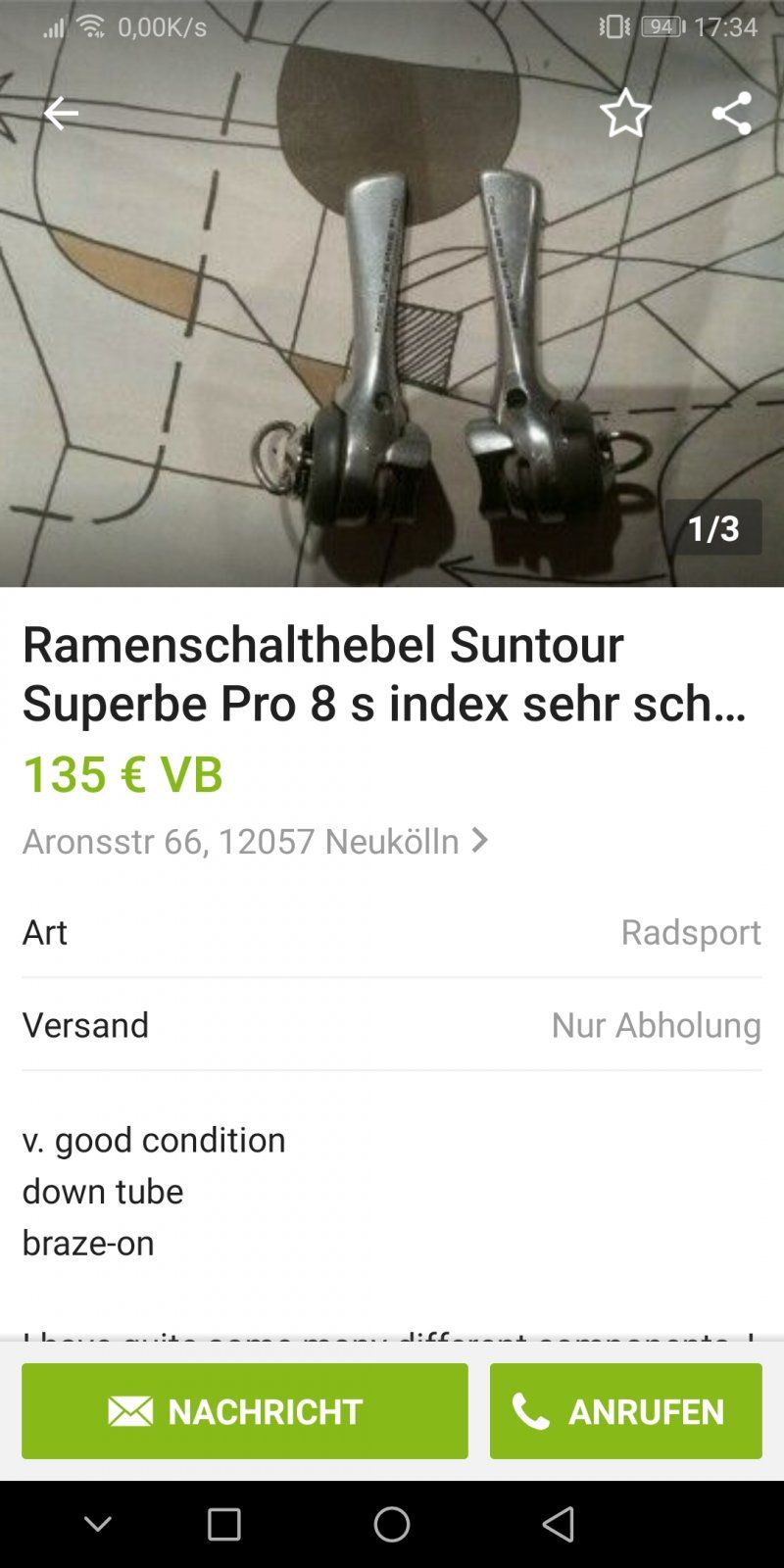Tap the system home button
This screenshot has width=784, height=1568.
click(392, 1524)
